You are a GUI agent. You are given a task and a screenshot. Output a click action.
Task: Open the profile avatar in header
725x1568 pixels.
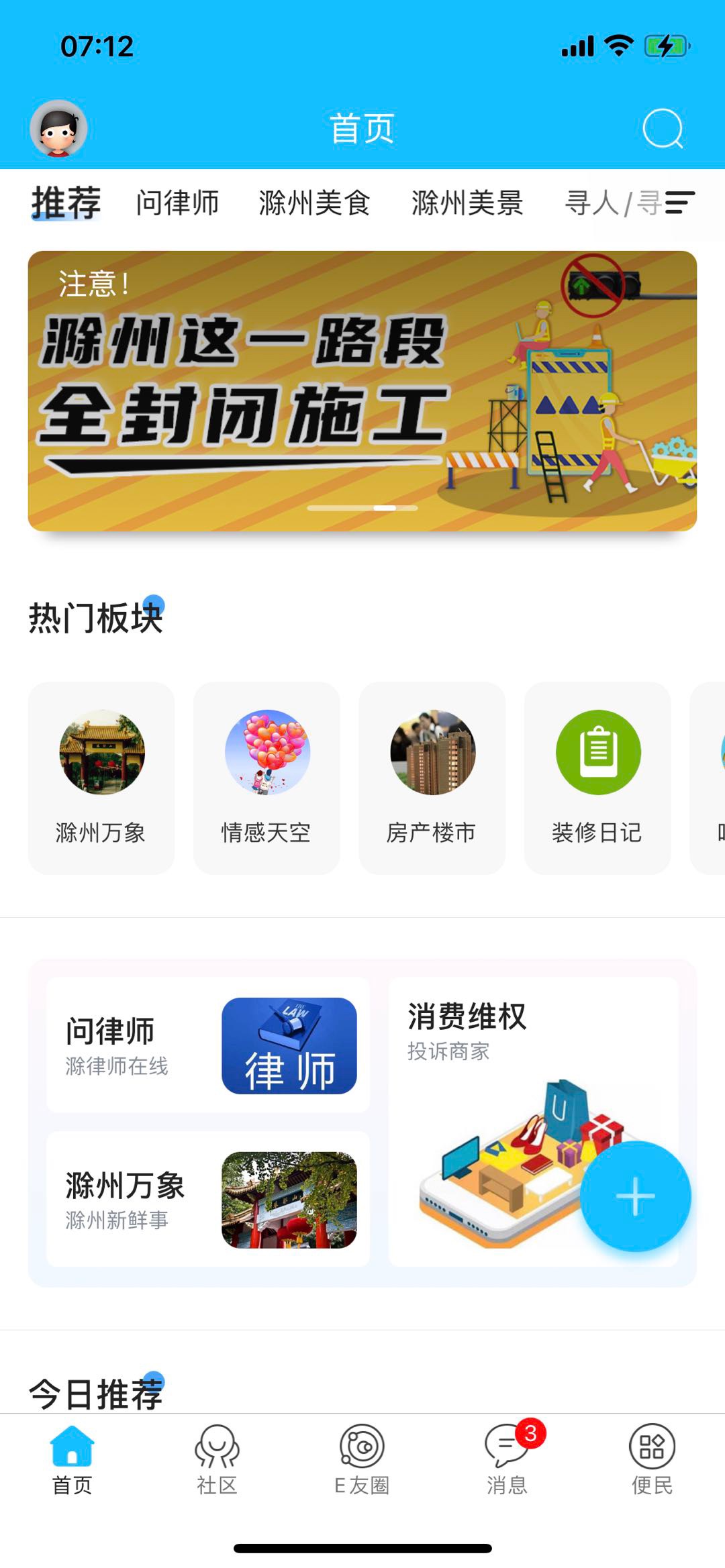pos(58,129)
